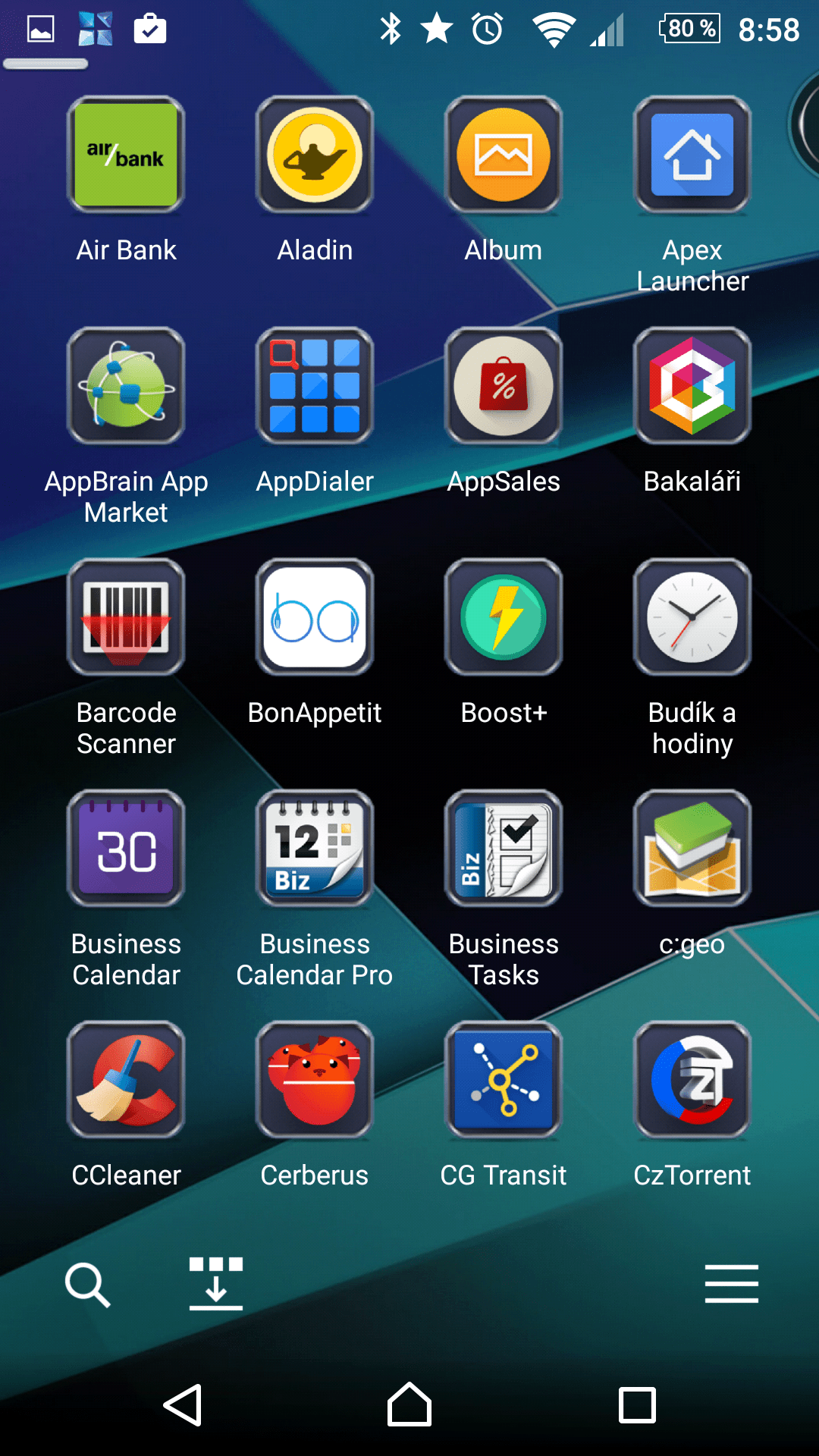Open the hamburger menu at the bottom

(732, 1284)
